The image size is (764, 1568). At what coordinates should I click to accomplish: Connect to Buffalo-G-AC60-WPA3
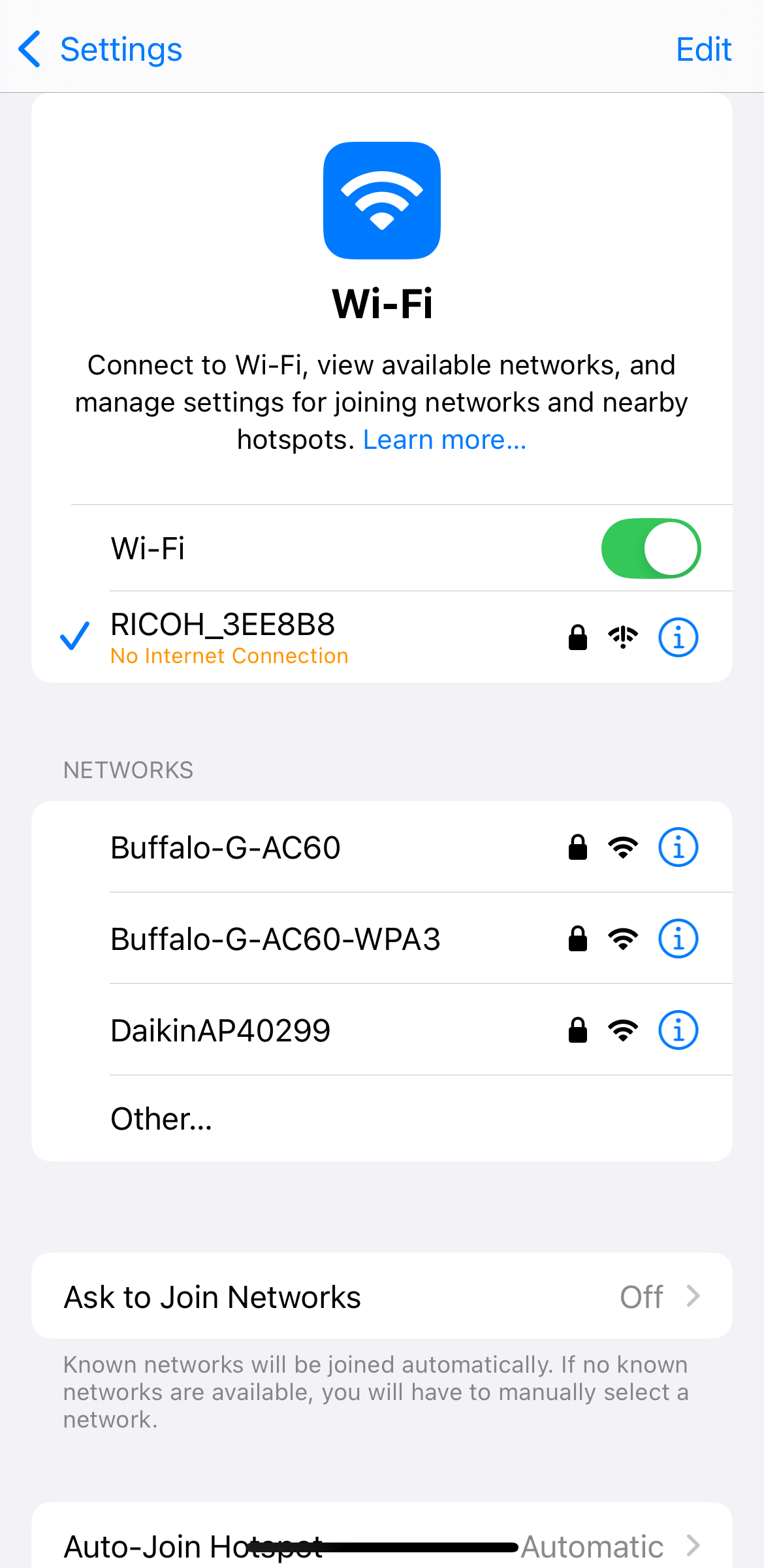pyautogui.click(x=275, y=939)
